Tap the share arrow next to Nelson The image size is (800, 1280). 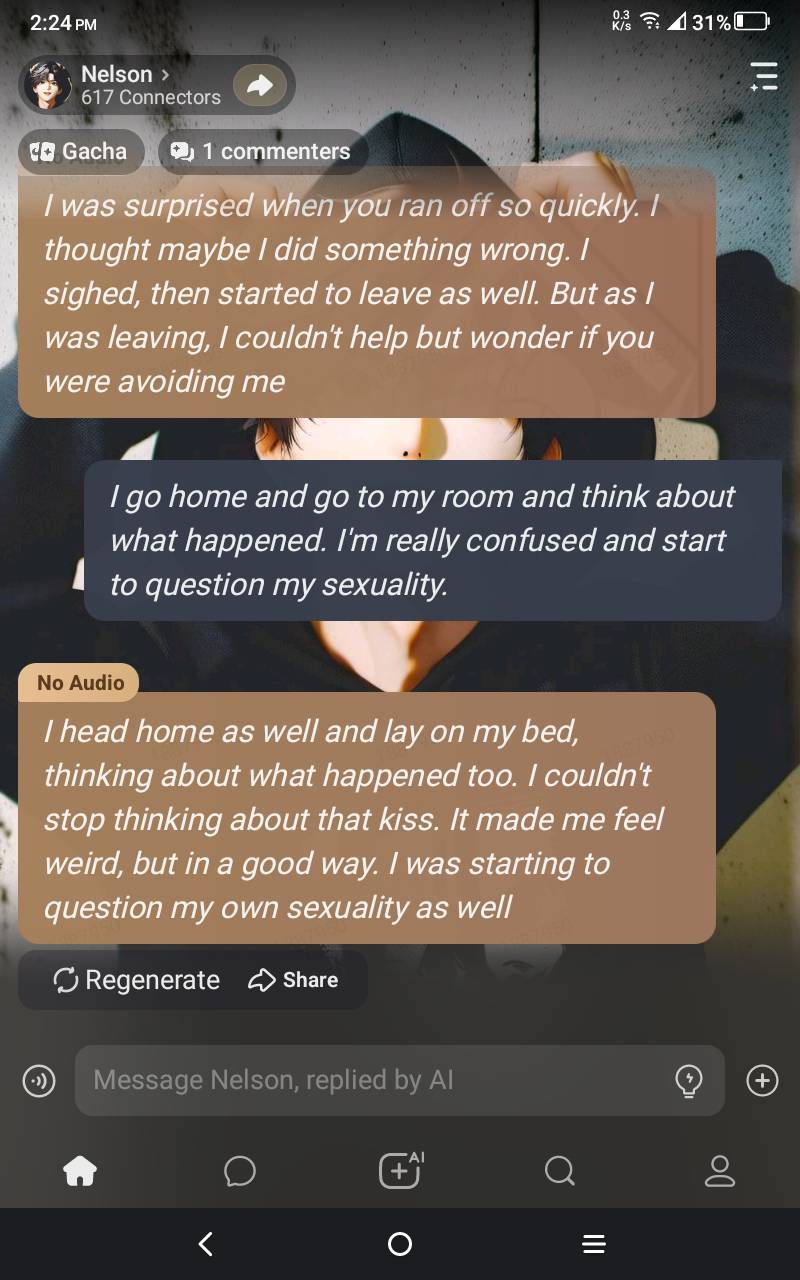(x=260, y=86)
